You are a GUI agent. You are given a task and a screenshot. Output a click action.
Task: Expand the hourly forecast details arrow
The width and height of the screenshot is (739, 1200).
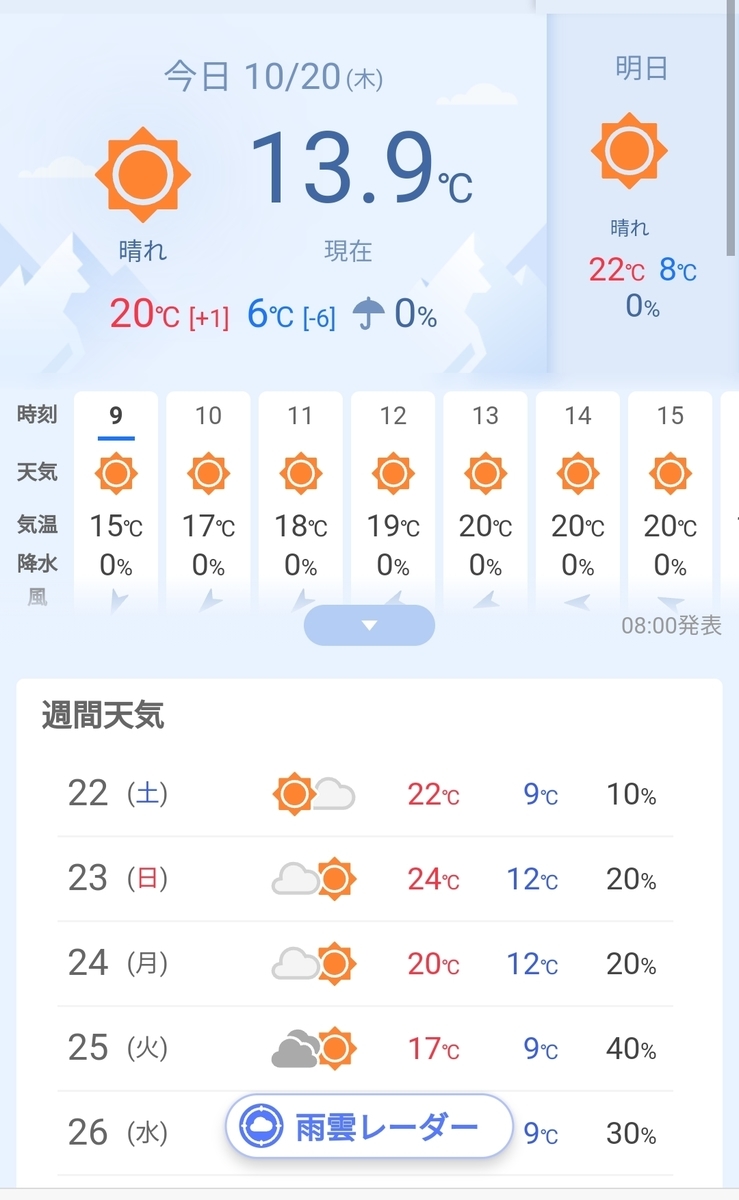[x=369, y=625]
